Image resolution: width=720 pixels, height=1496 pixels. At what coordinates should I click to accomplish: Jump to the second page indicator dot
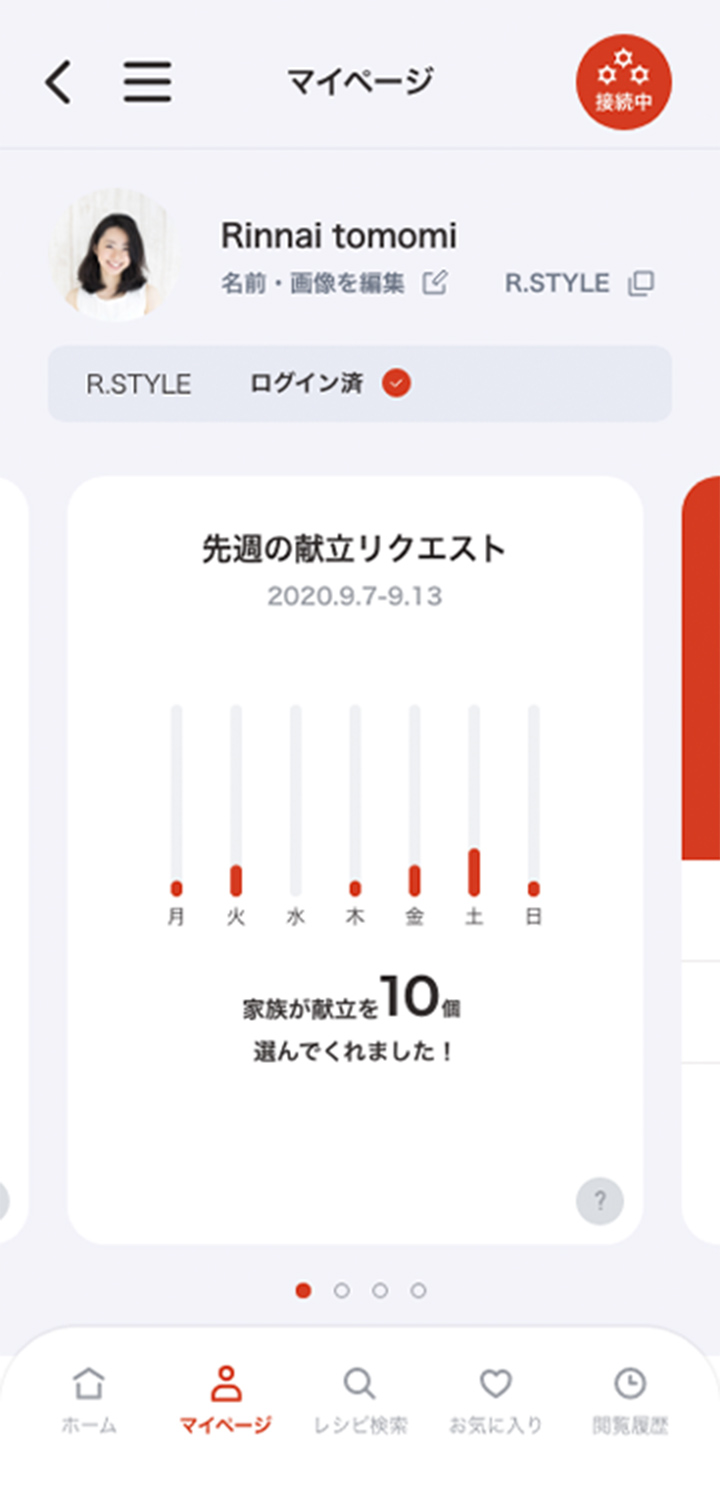(342, 1291)
